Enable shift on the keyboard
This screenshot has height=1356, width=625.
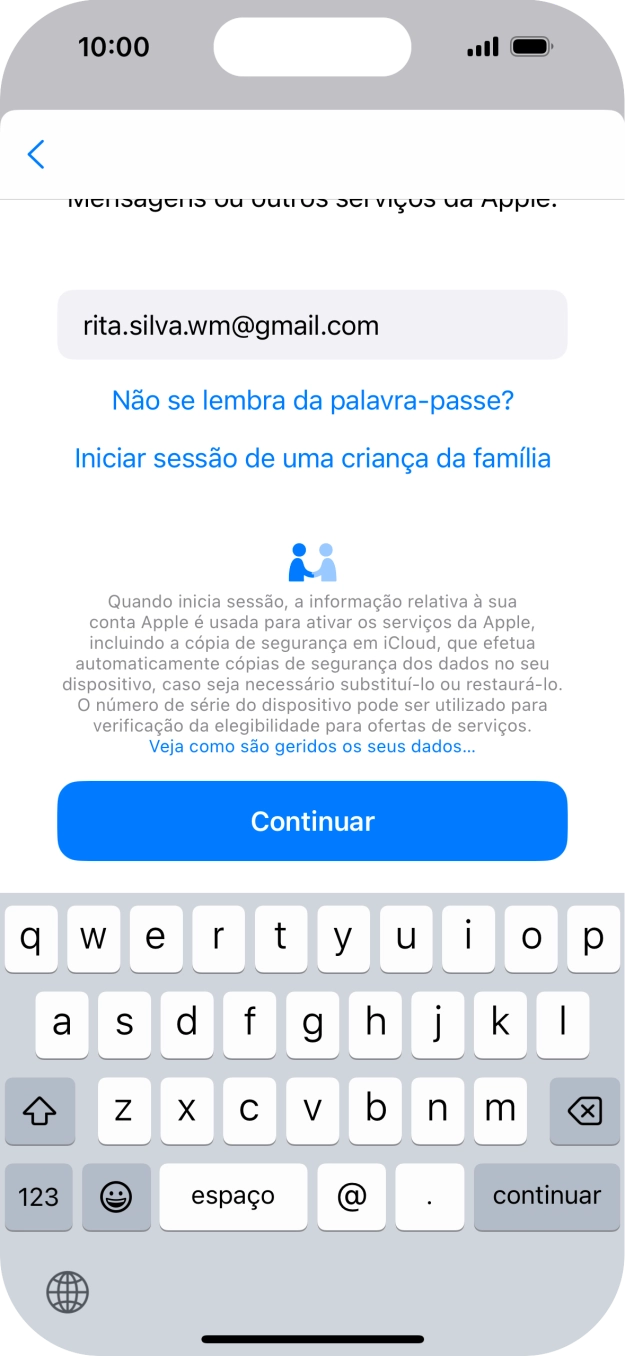[40, 1110]
